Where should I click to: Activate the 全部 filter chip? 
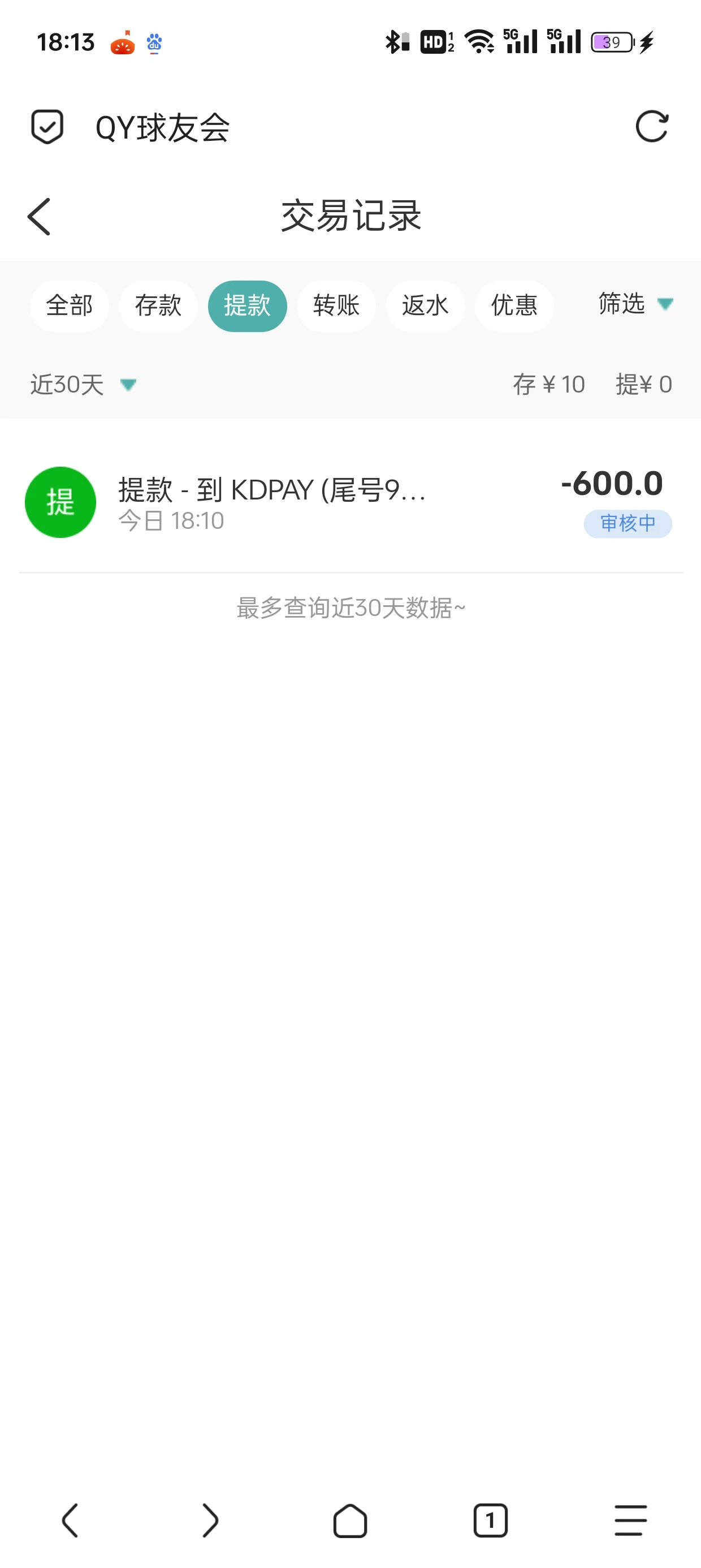point(70,306)
